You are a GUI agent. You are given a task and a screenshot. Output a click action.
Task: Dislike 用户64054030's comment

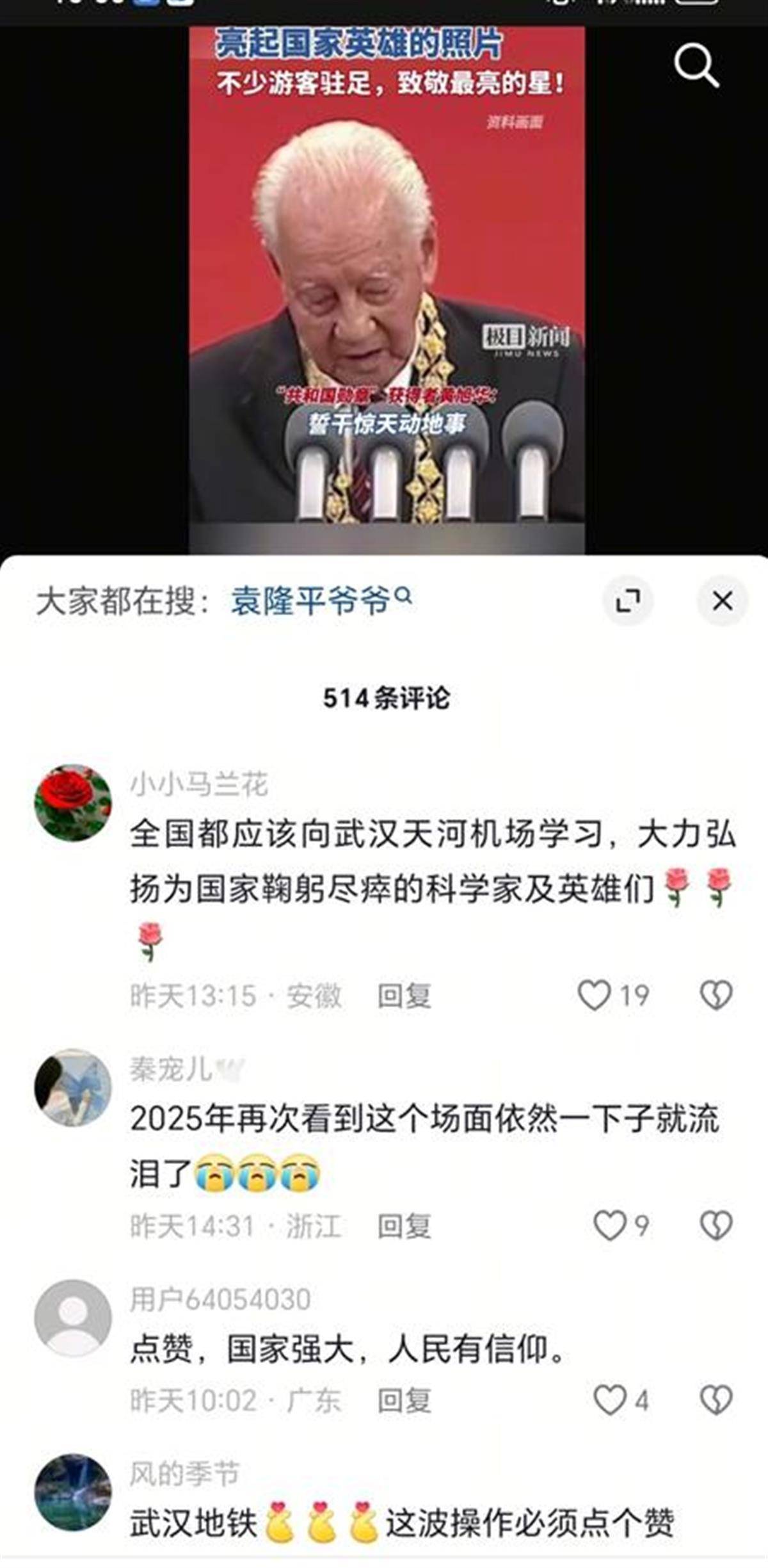(x=716, y=1400)
